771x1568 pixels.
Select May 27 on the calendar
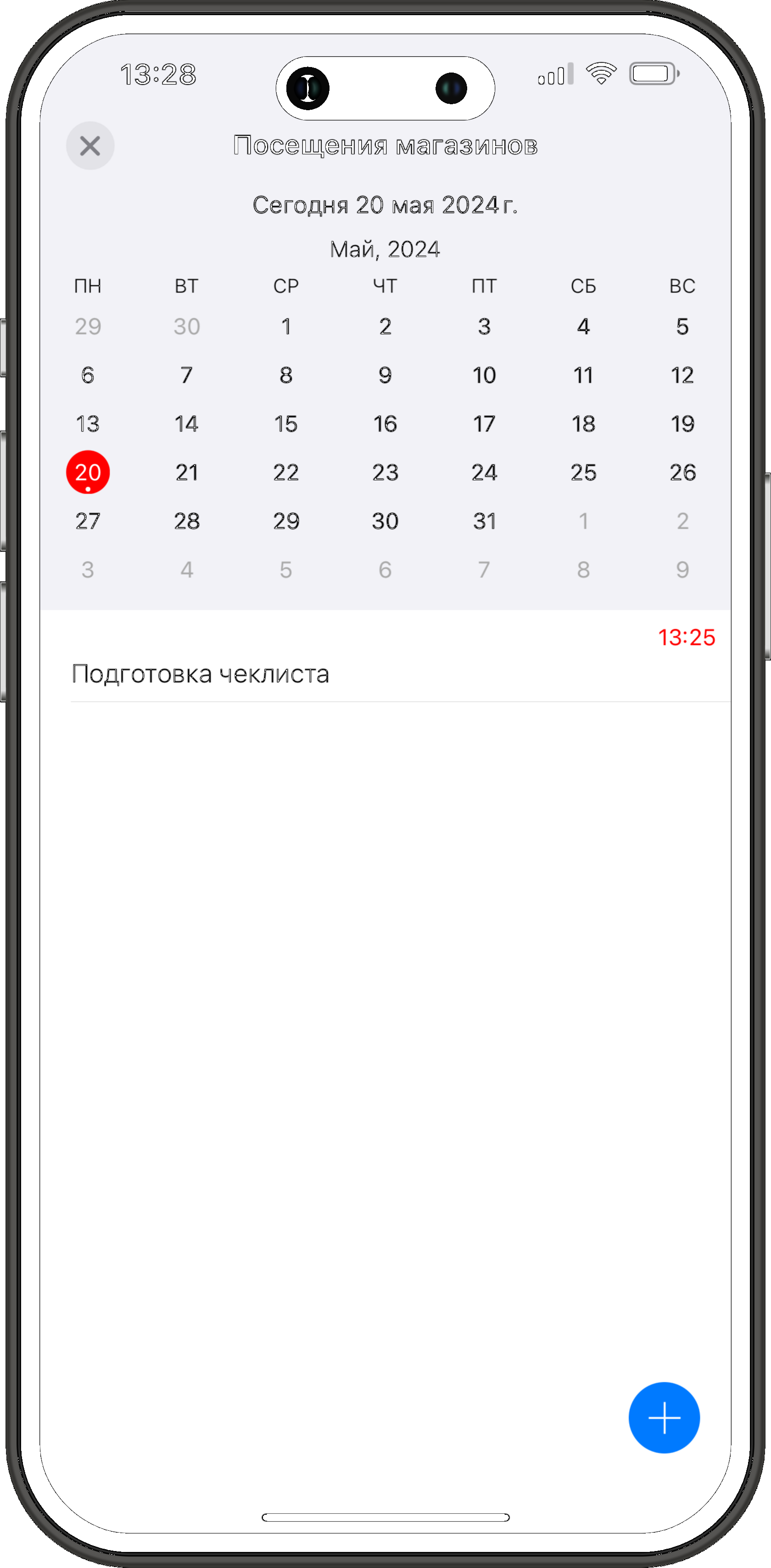click(88, 521)
